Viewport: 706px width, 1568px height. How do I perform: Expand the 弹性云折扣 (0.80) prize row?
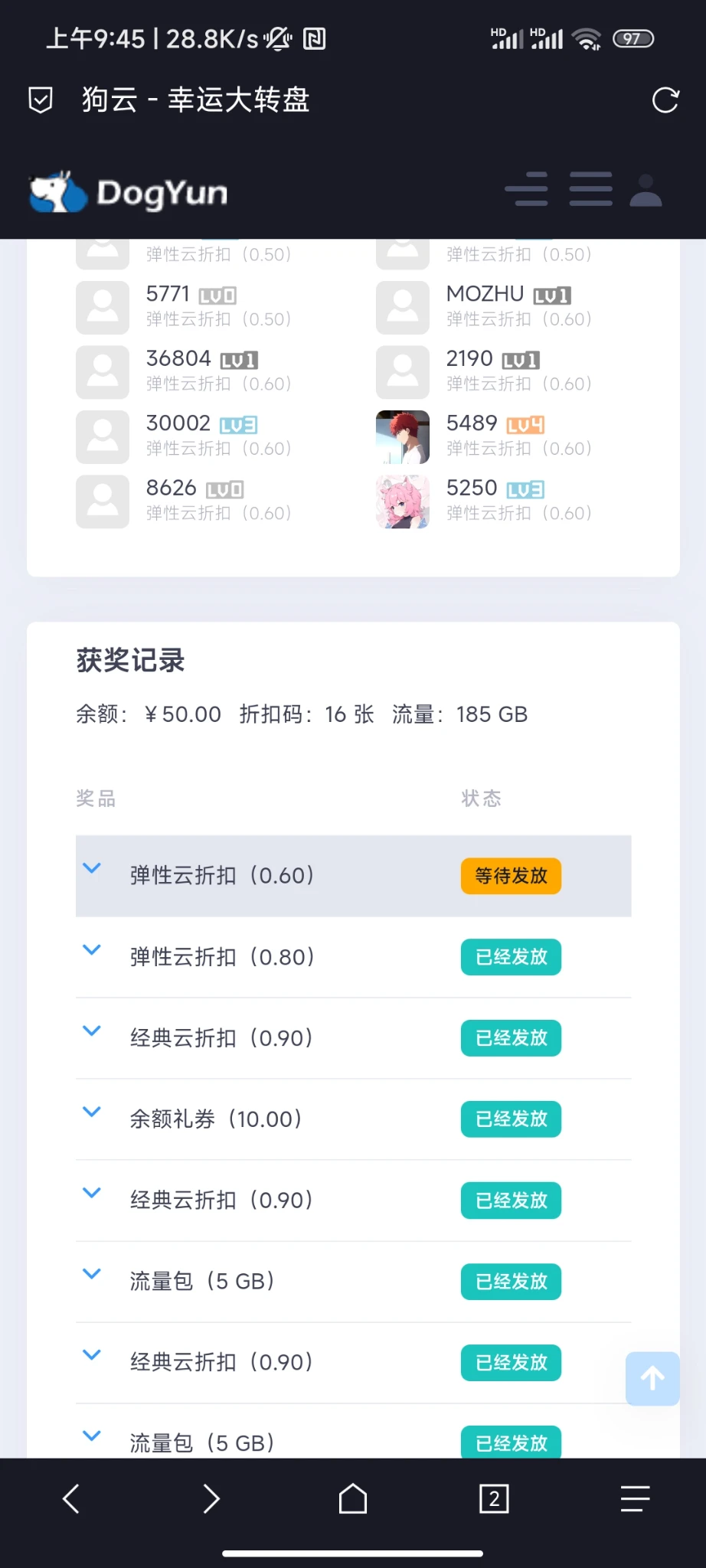[92, 949]
